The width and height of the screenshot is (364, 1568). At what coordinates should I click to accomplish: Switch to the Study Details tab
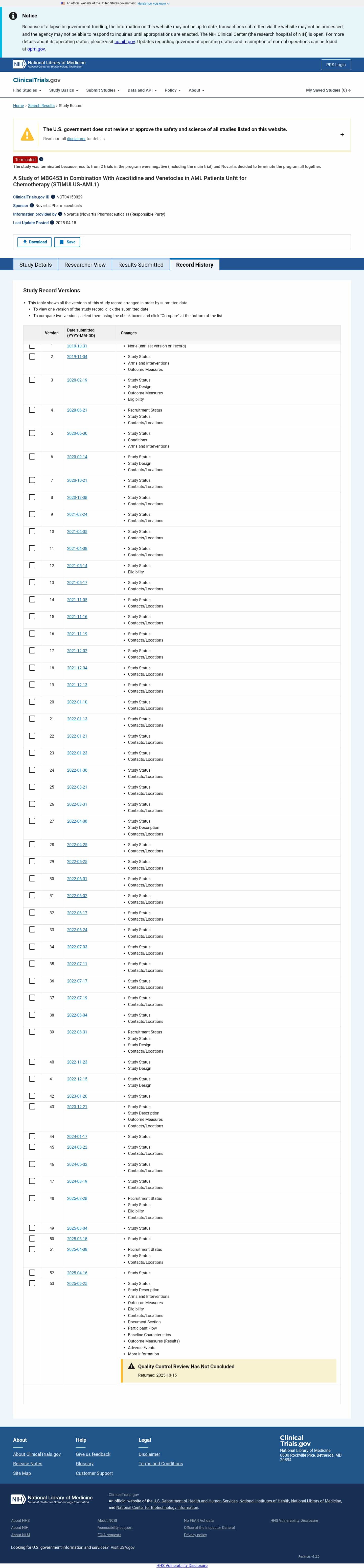[x=35, y=265]
